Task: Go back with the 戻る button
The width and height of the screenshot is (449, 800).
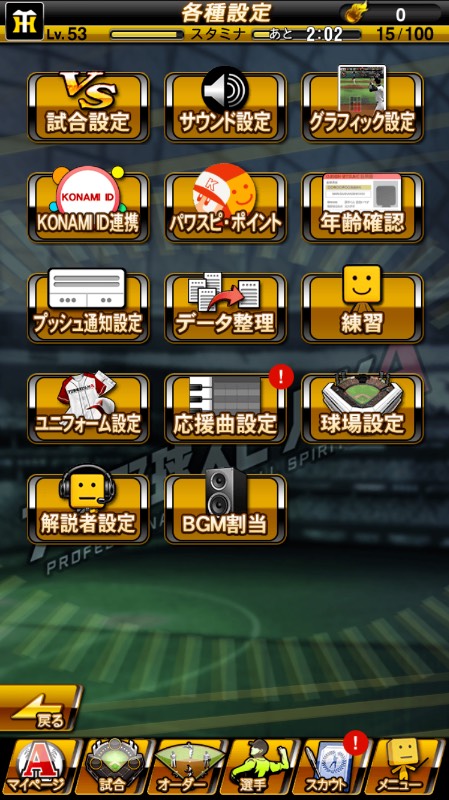Action: [x=40, y=708]
